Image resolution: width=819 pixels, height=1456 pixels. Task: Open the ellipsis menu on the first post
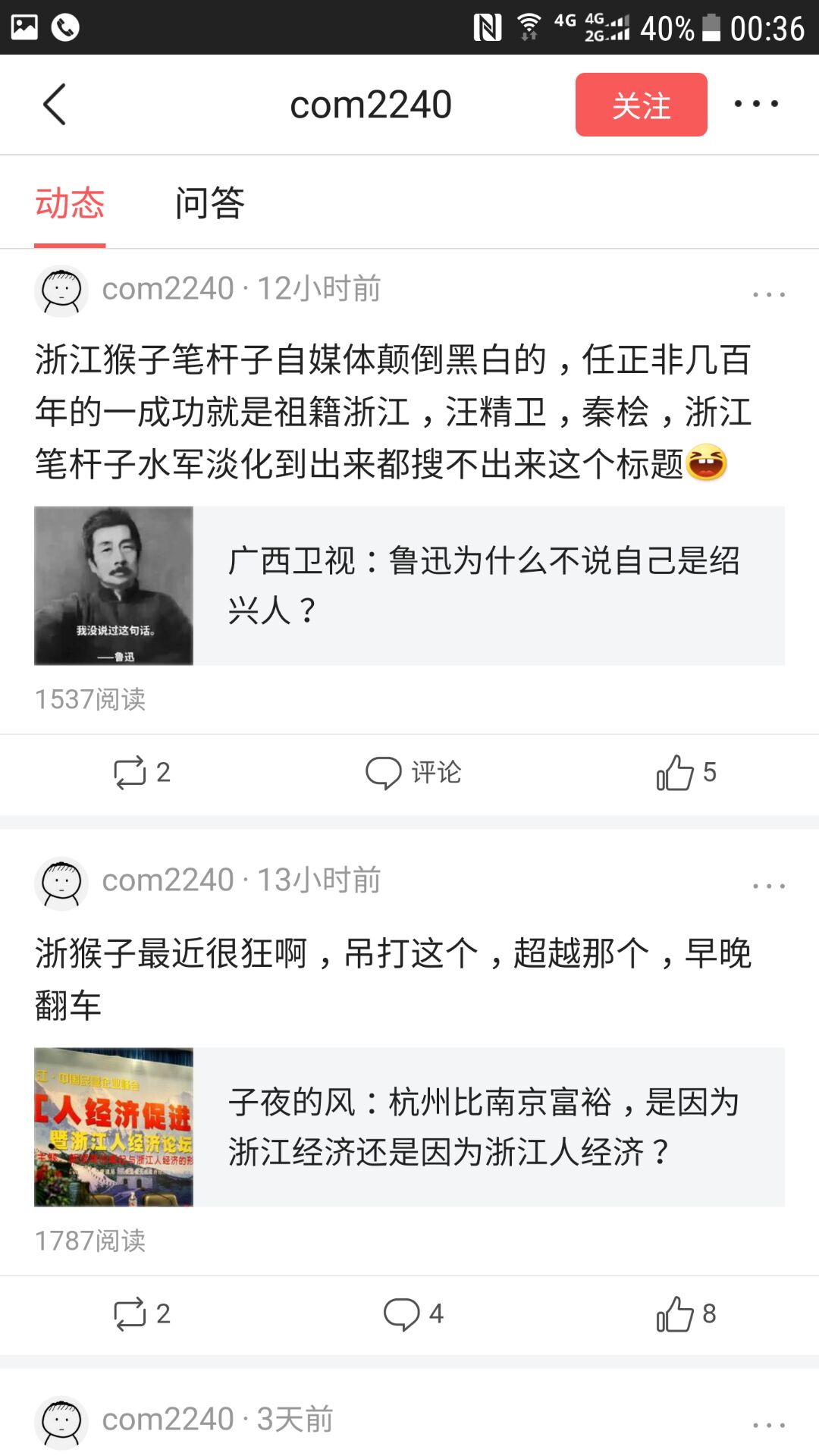click(x=768, y=290)
